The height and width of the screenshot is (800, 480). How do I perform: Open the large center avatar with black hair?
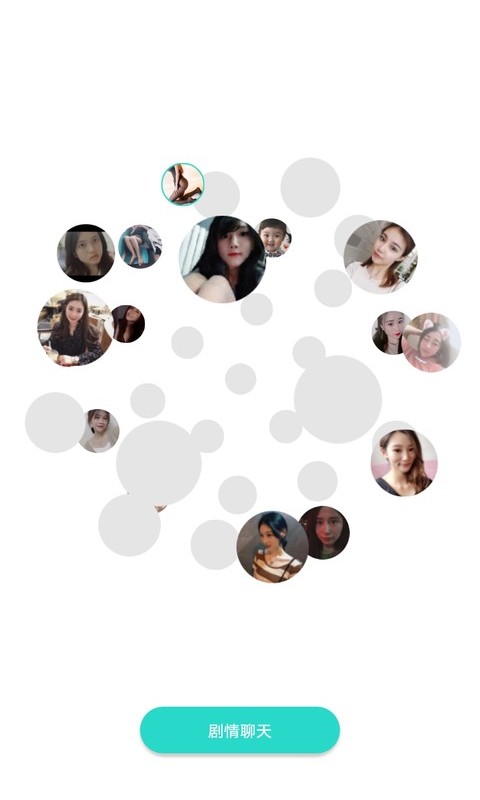[x=222, y=259]
